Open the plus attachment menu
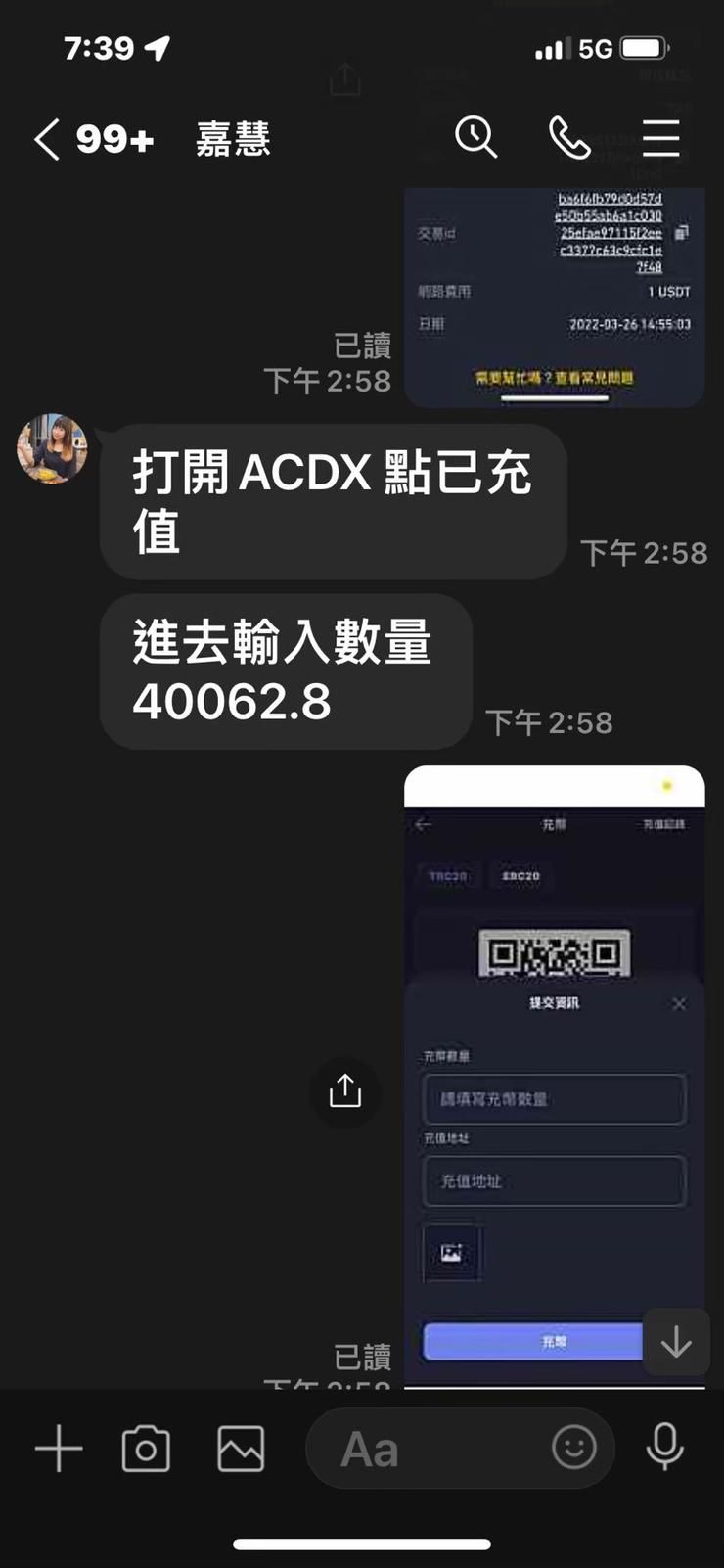The width and height of the screenshot is (724, 1568). coord(59,1448)
